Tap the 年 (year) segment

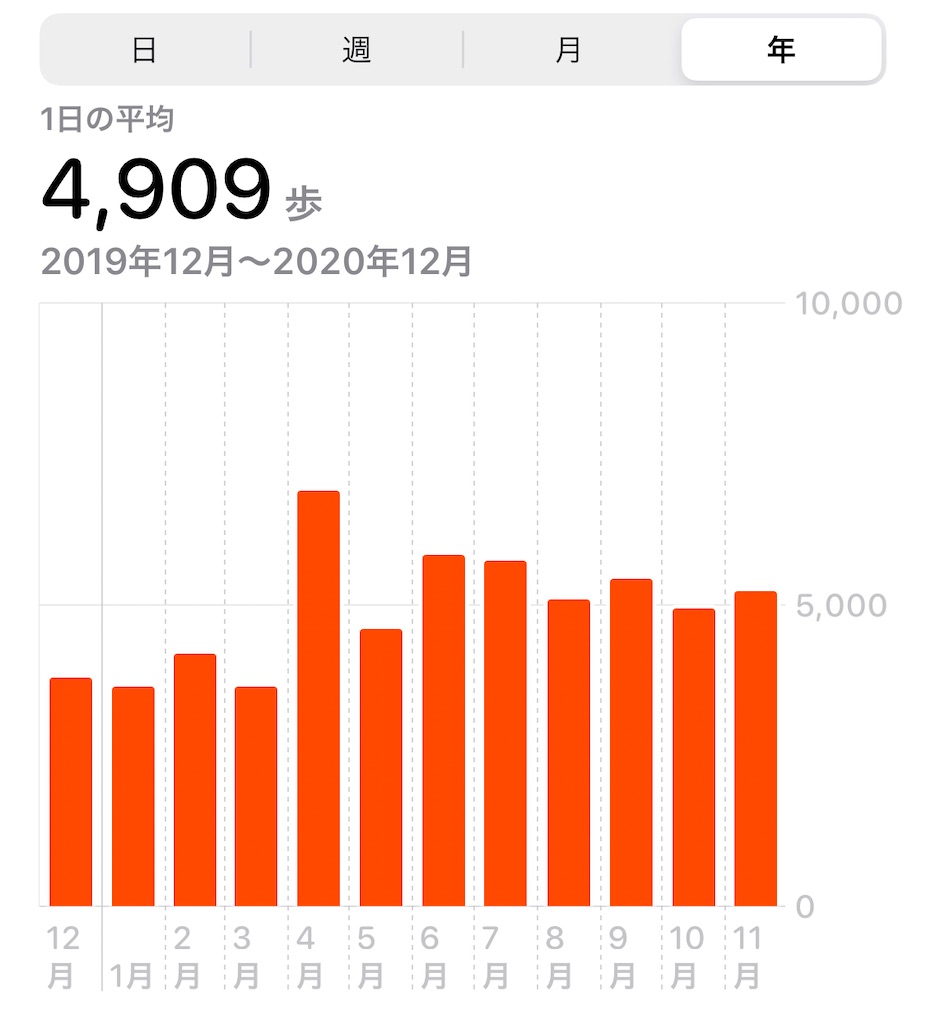click(781, 50)
